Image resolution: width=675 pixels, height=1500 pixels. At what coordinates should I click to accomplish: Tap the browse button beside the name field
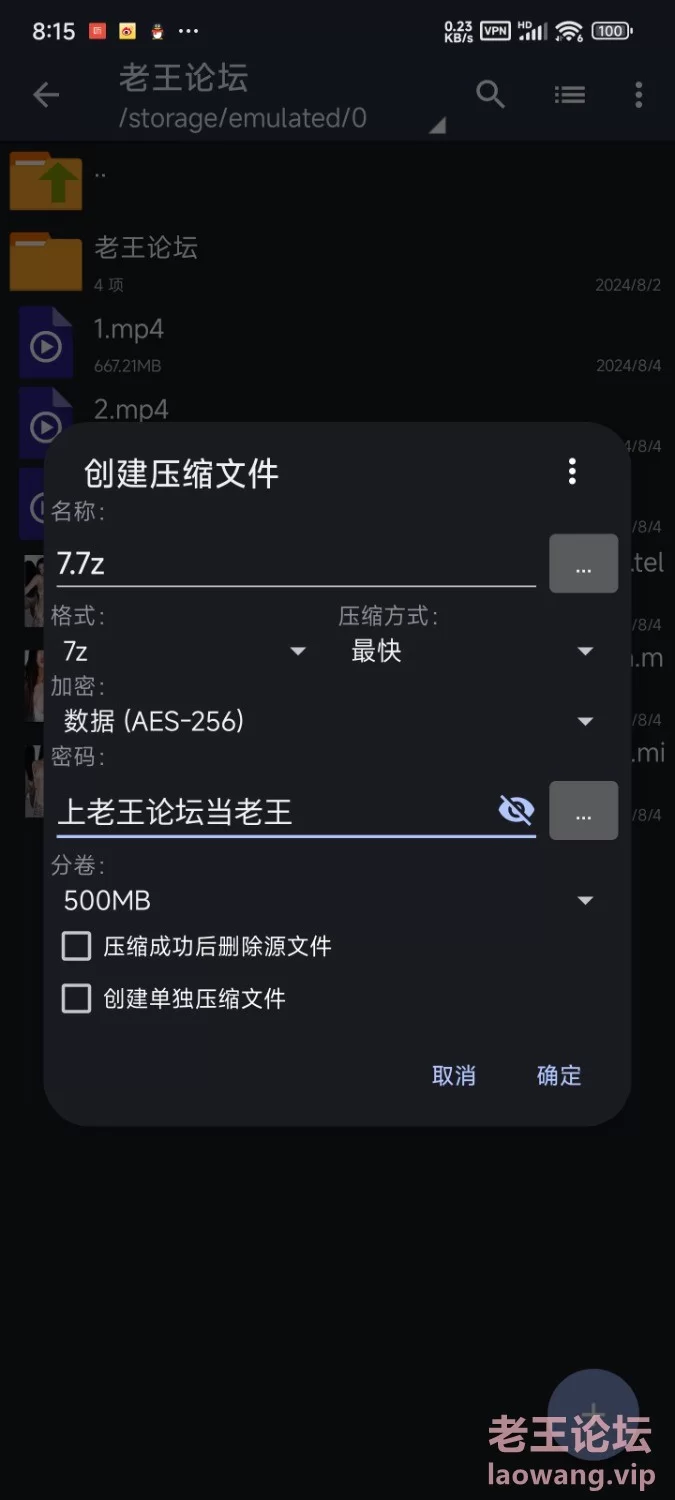[583, 564]
